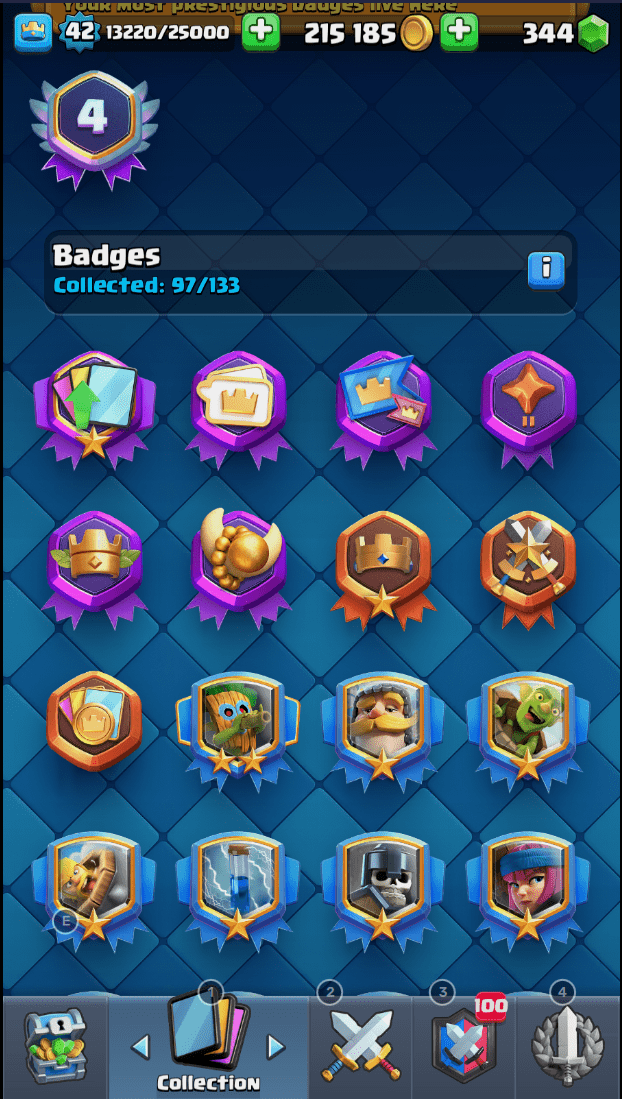
Task: Open the golden winged ball badge
Action: pos(238,565)
